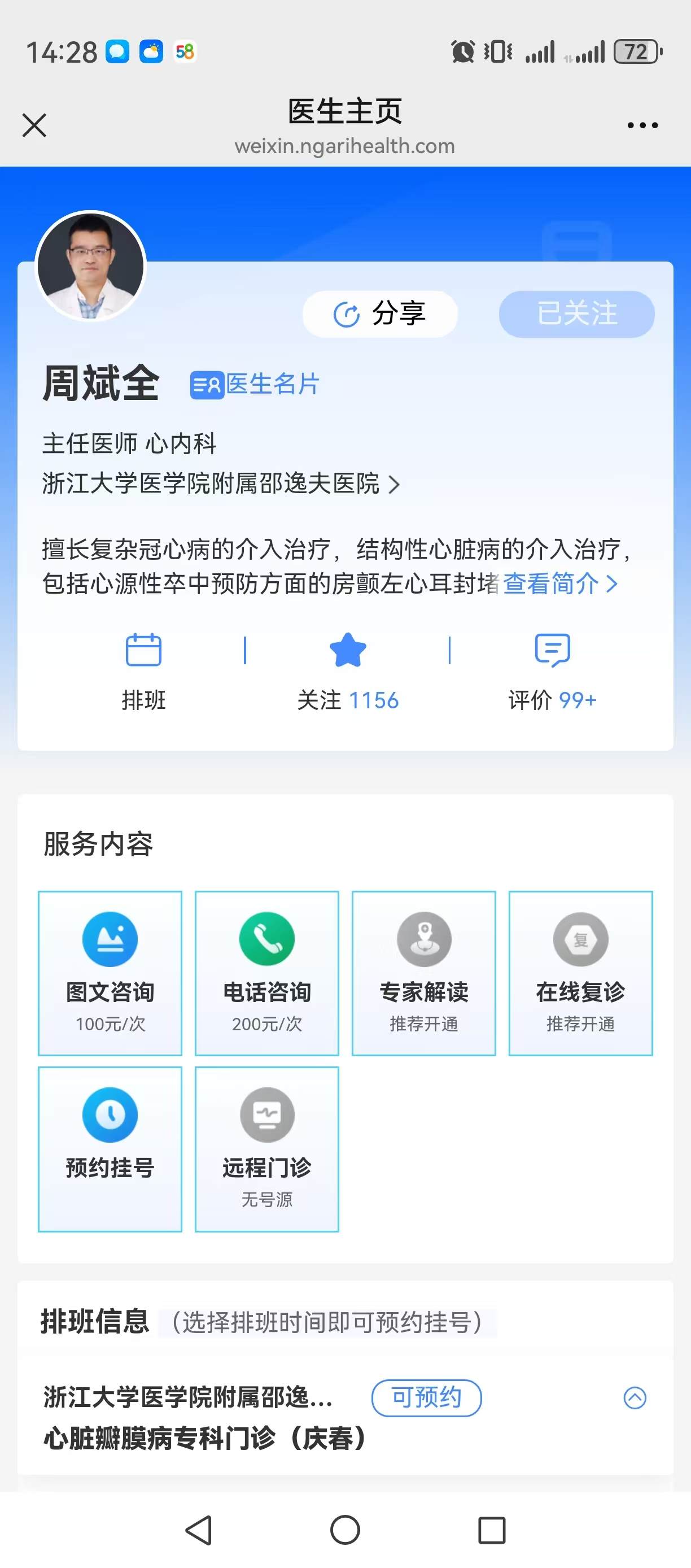691x1568 pixels.
Task: Tap 查看简介 to view full profile
Action: (x=559, y=583)
